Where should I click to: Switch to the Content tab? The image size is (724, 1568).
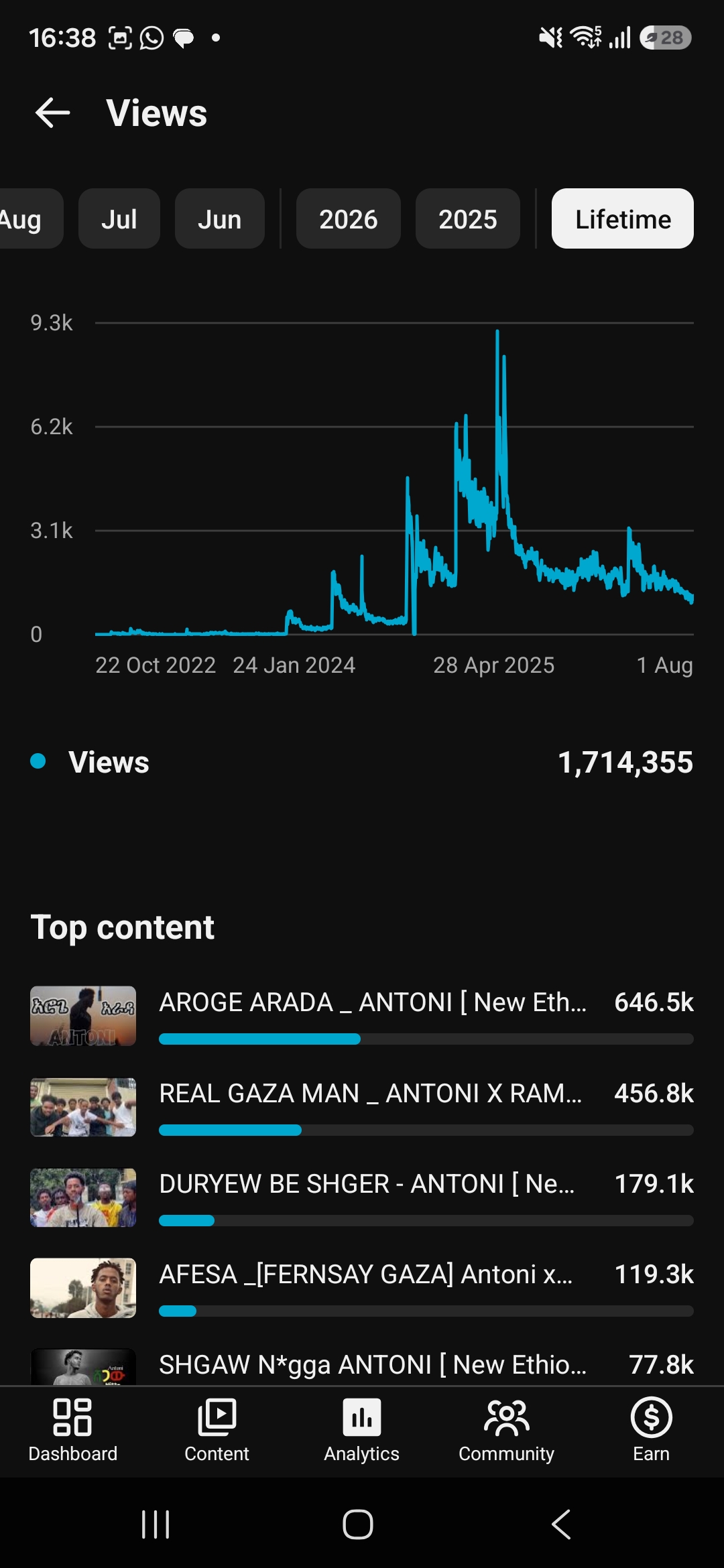click(217, 1431)
